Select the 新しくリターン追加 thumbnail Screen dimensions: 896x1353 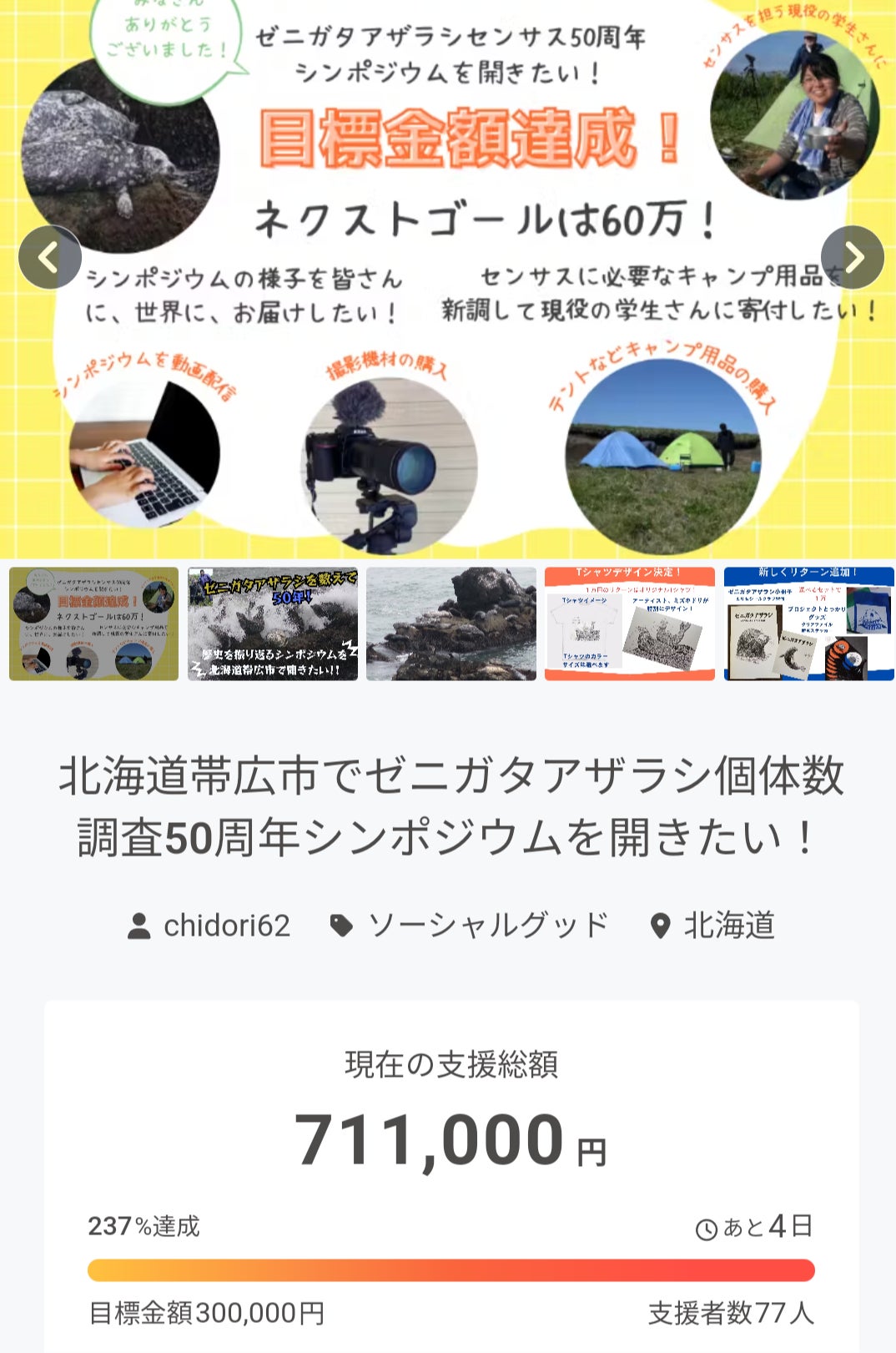[808, 623]
